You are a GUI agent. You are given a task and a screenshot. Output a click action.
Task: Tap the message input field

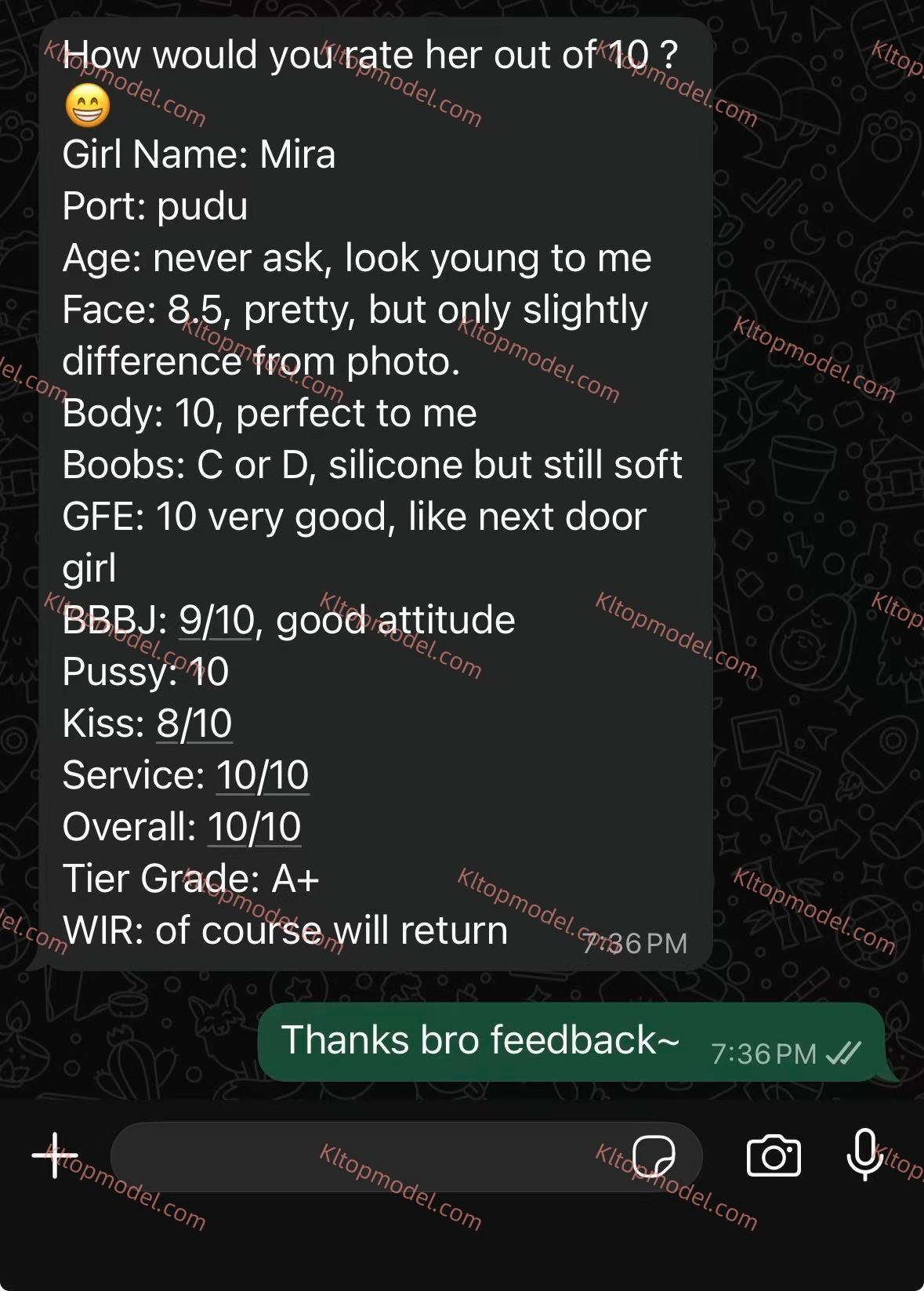(x=368, y=1157)
